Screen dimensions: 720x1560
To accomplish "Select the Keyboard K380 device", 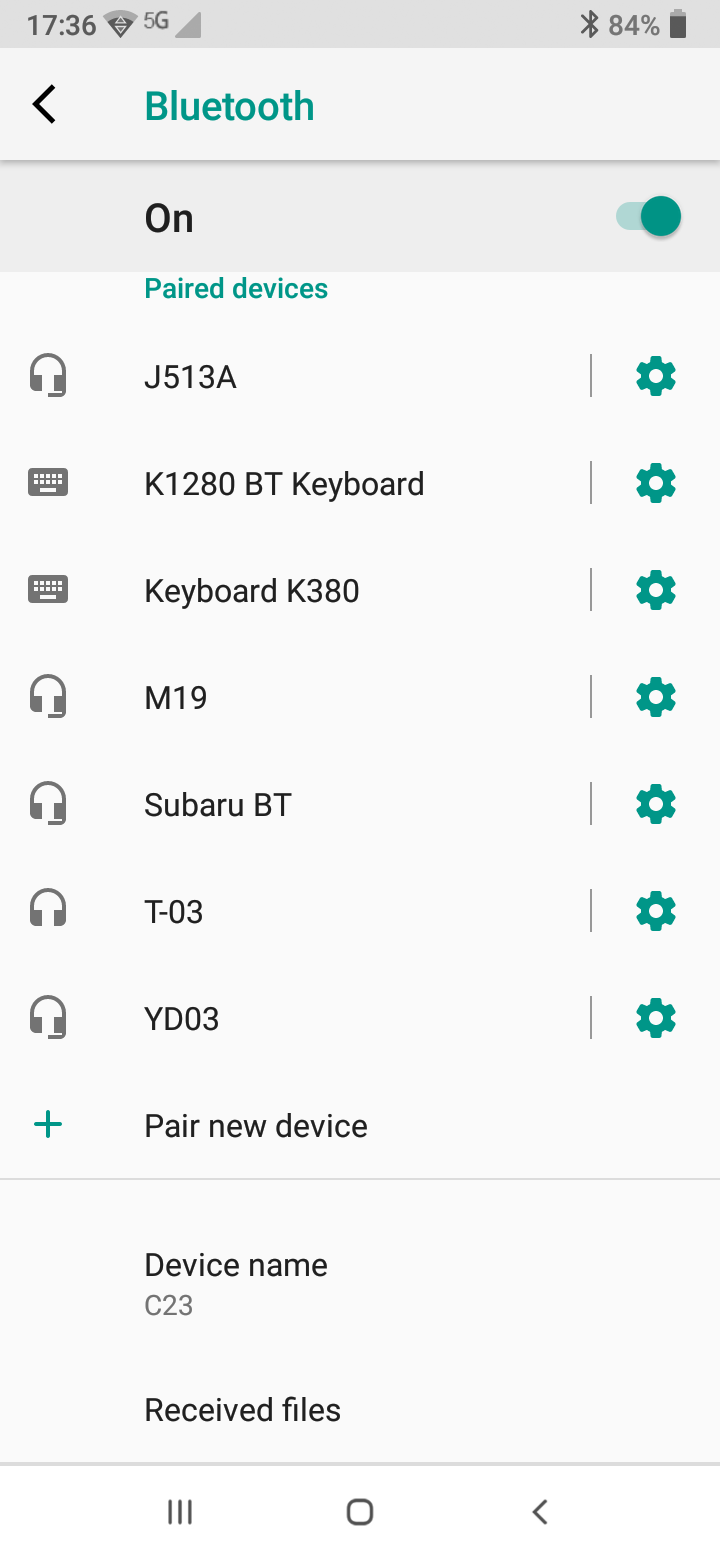I will tap(295, 591).
